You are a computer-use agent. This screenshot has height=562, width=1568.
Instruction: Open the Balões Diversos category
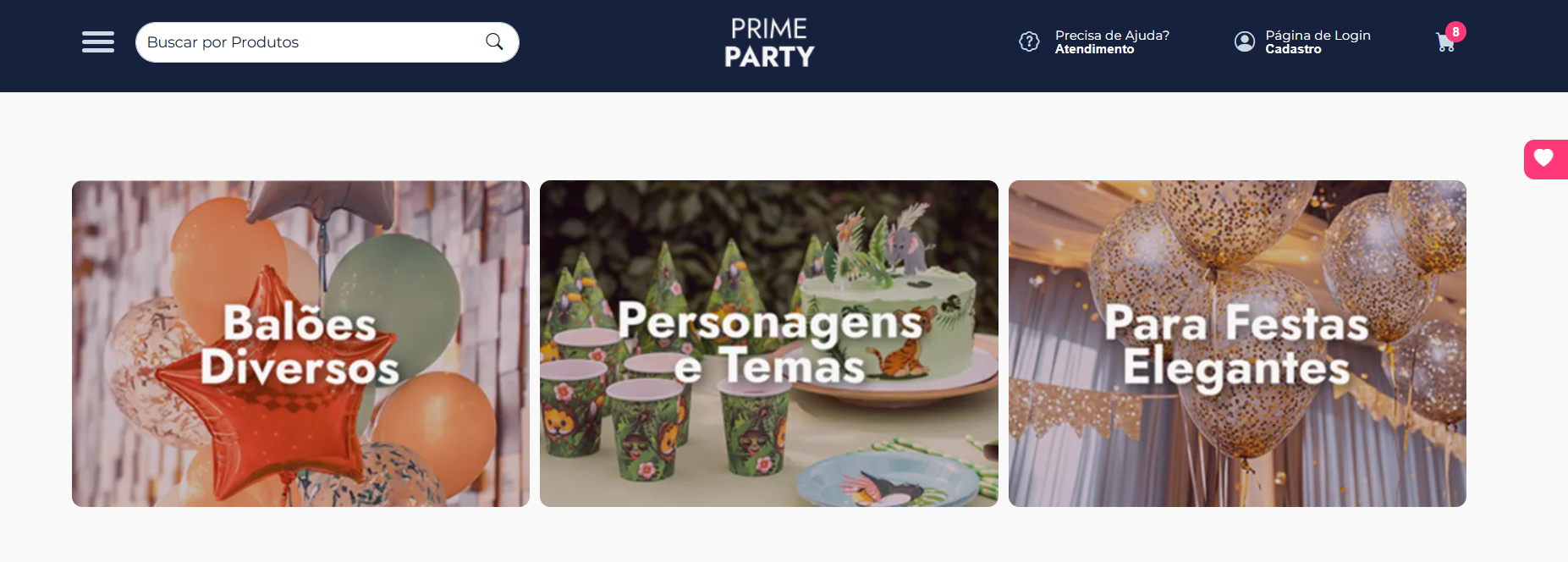pyautogui.click(x=300, y=344)
